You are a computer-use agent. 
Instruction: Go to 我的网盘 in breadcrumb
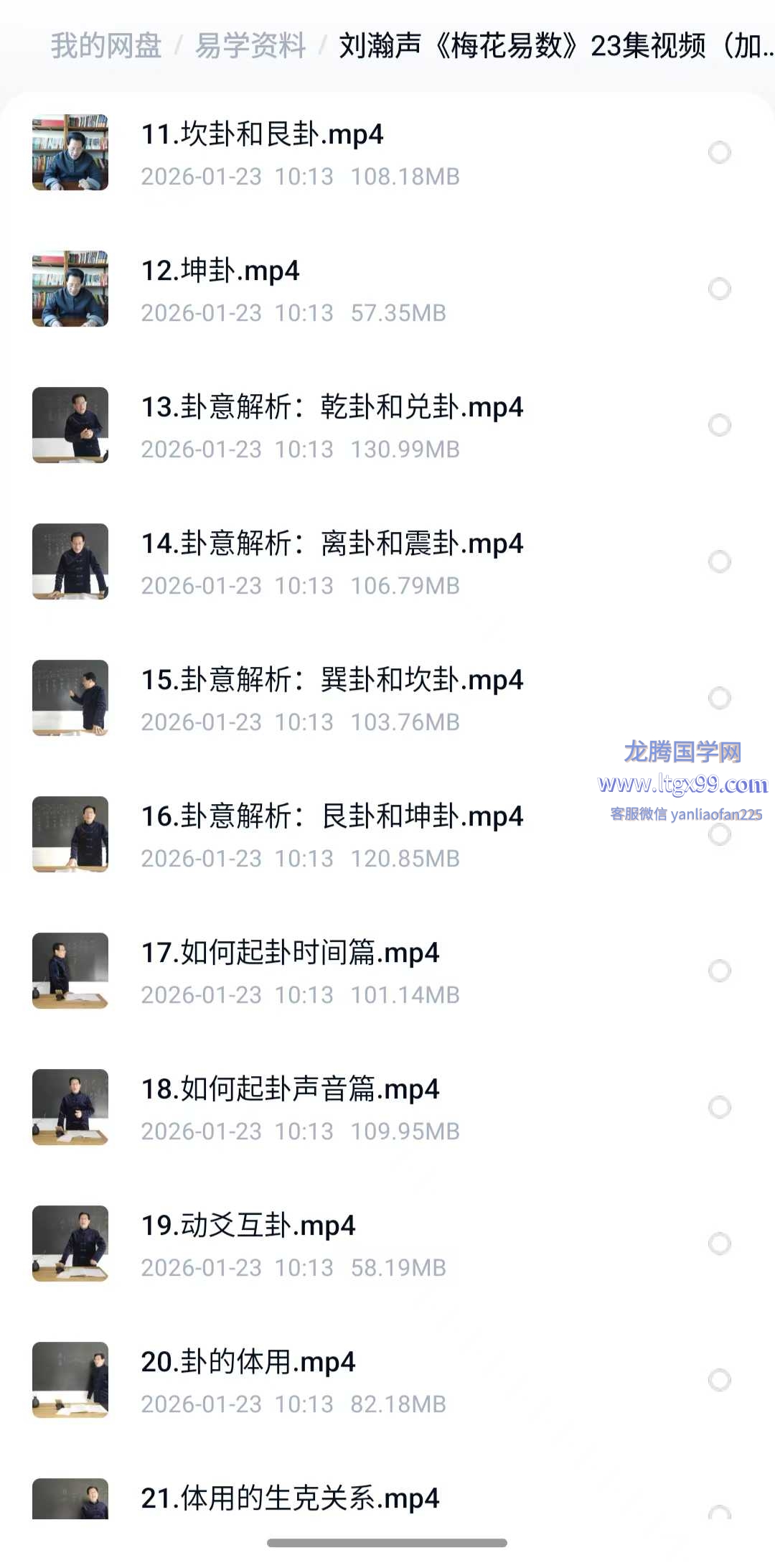point(106,46)
